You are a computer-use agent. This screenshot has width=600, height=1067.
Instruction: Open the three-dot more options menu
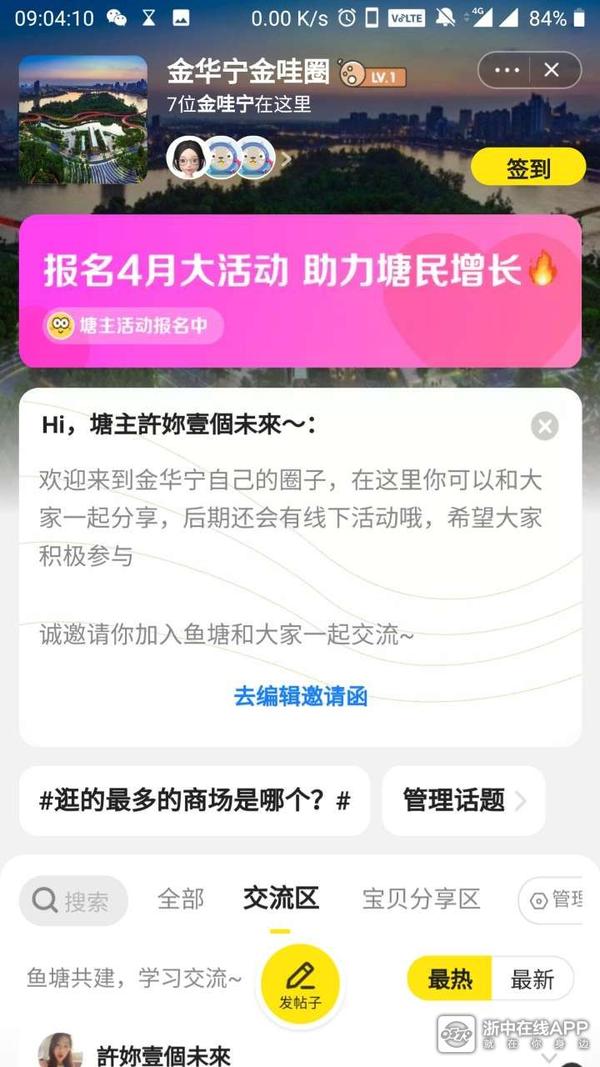click(507, 71)
